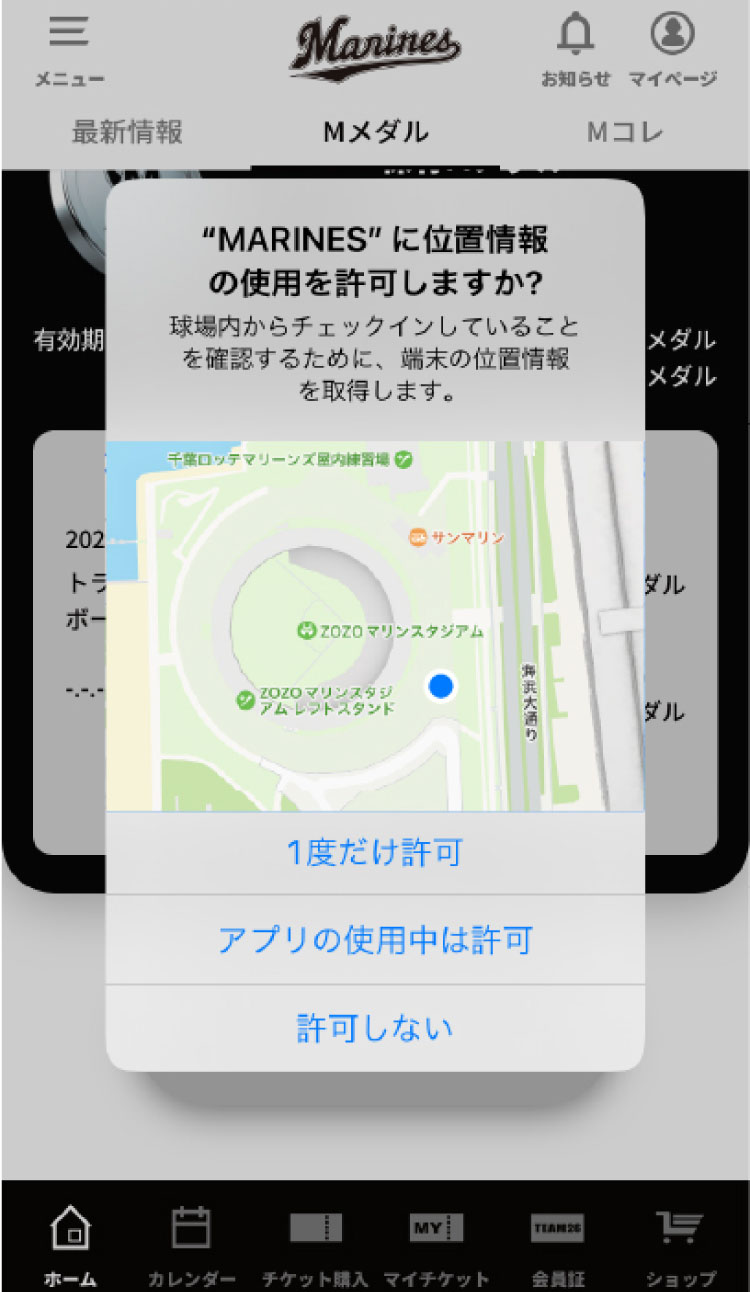The width and height of the screenshot is (750, 1292).
Task: Open お知らせ notifications via the bell icon
Action: [576, 36]
